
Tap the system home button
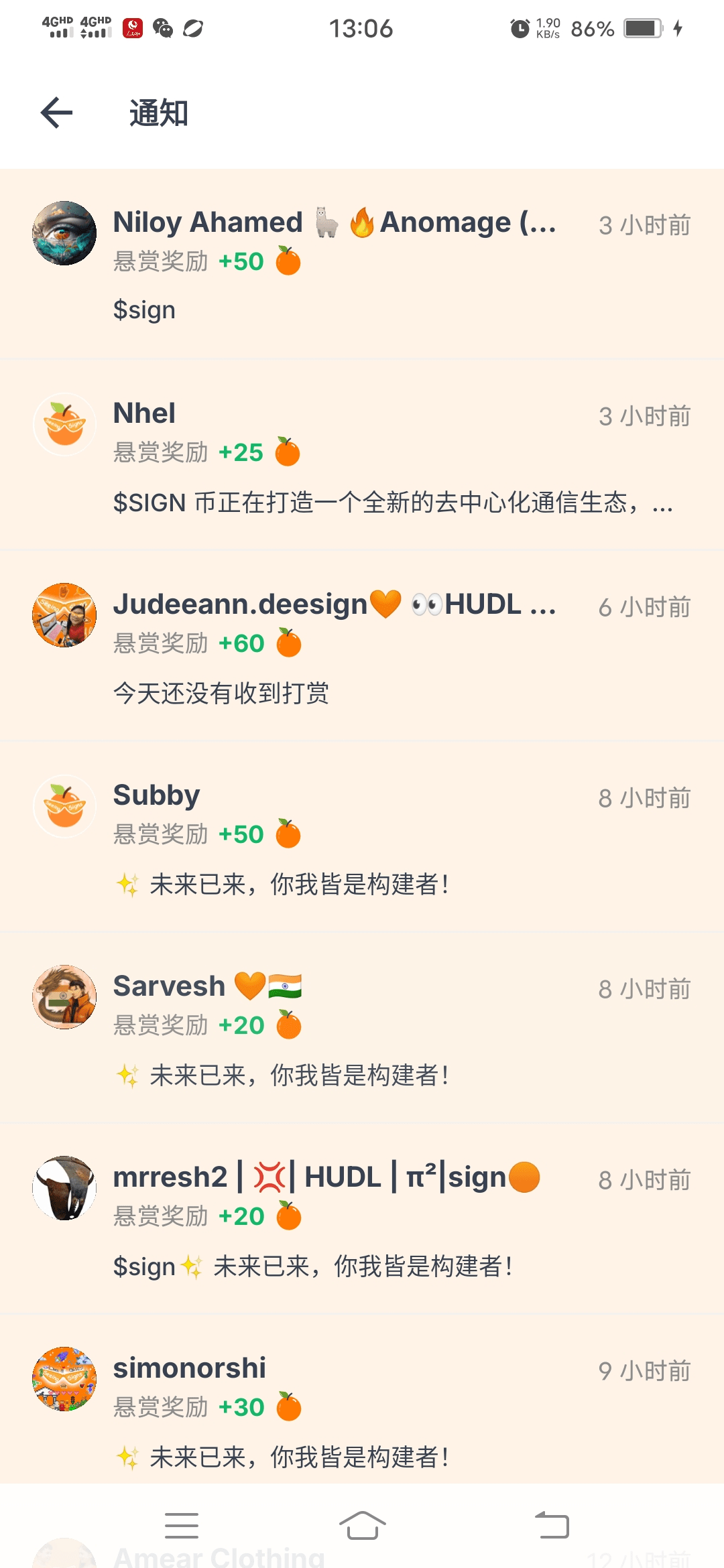pos(362,1526)
